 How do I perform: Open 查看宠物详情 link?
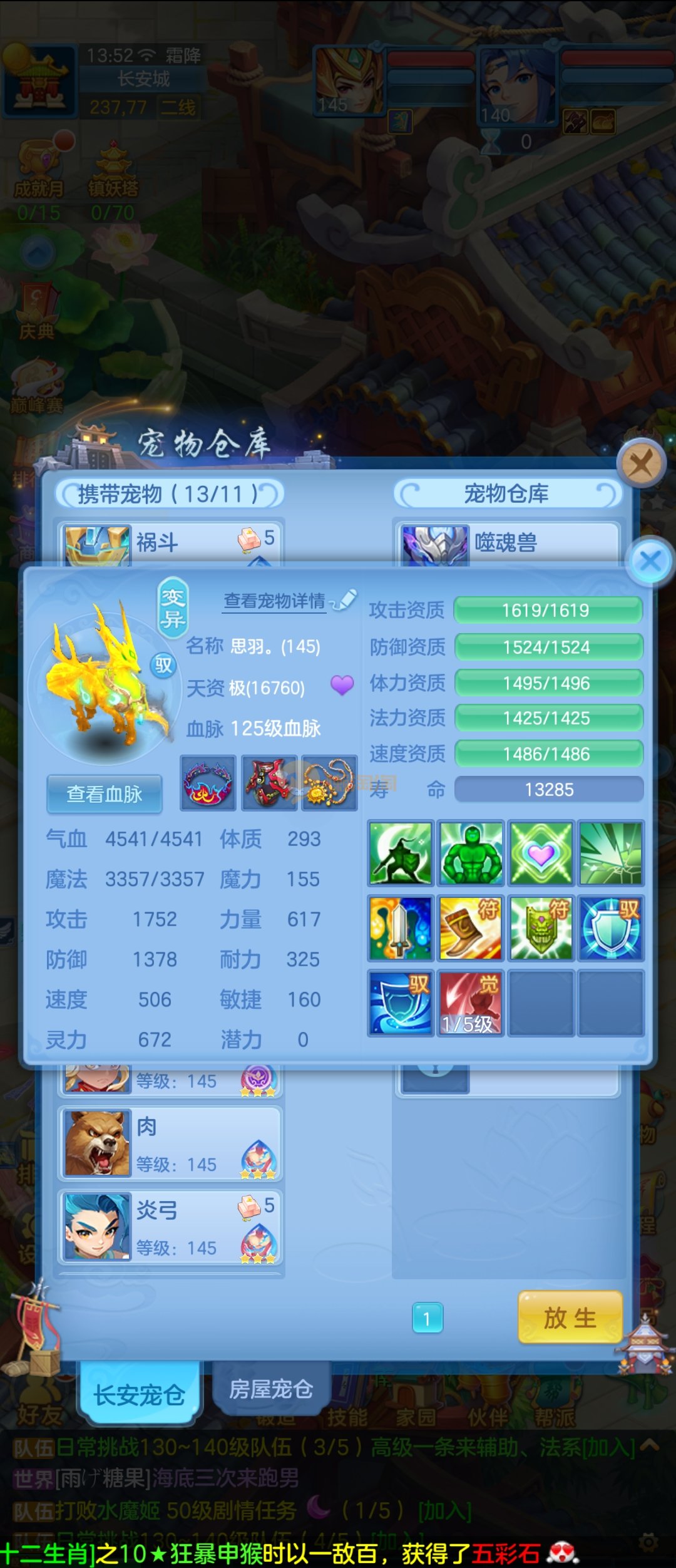coord(275,601)
